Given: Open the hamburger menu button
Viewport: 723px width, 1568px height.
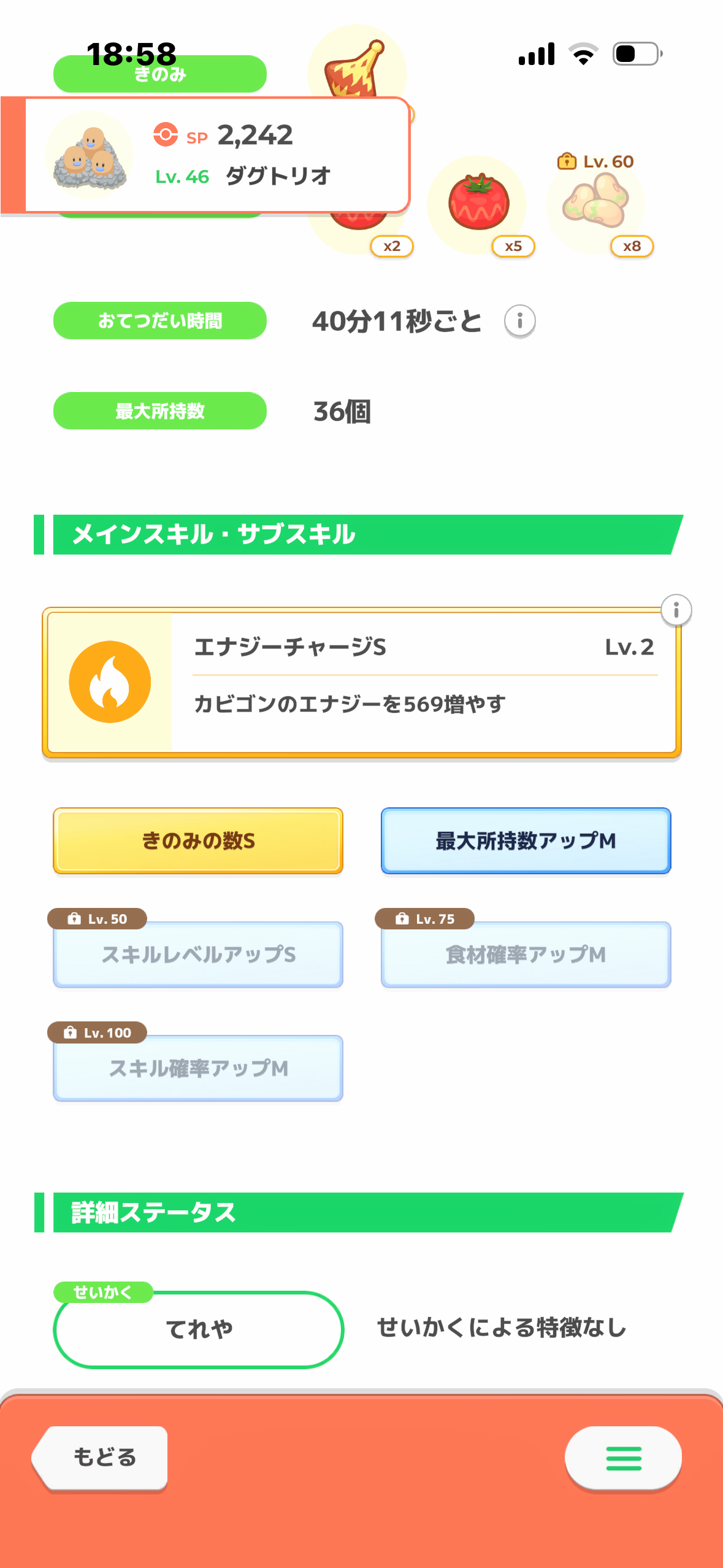Looking at the screenshot, I should (623, 1458).
